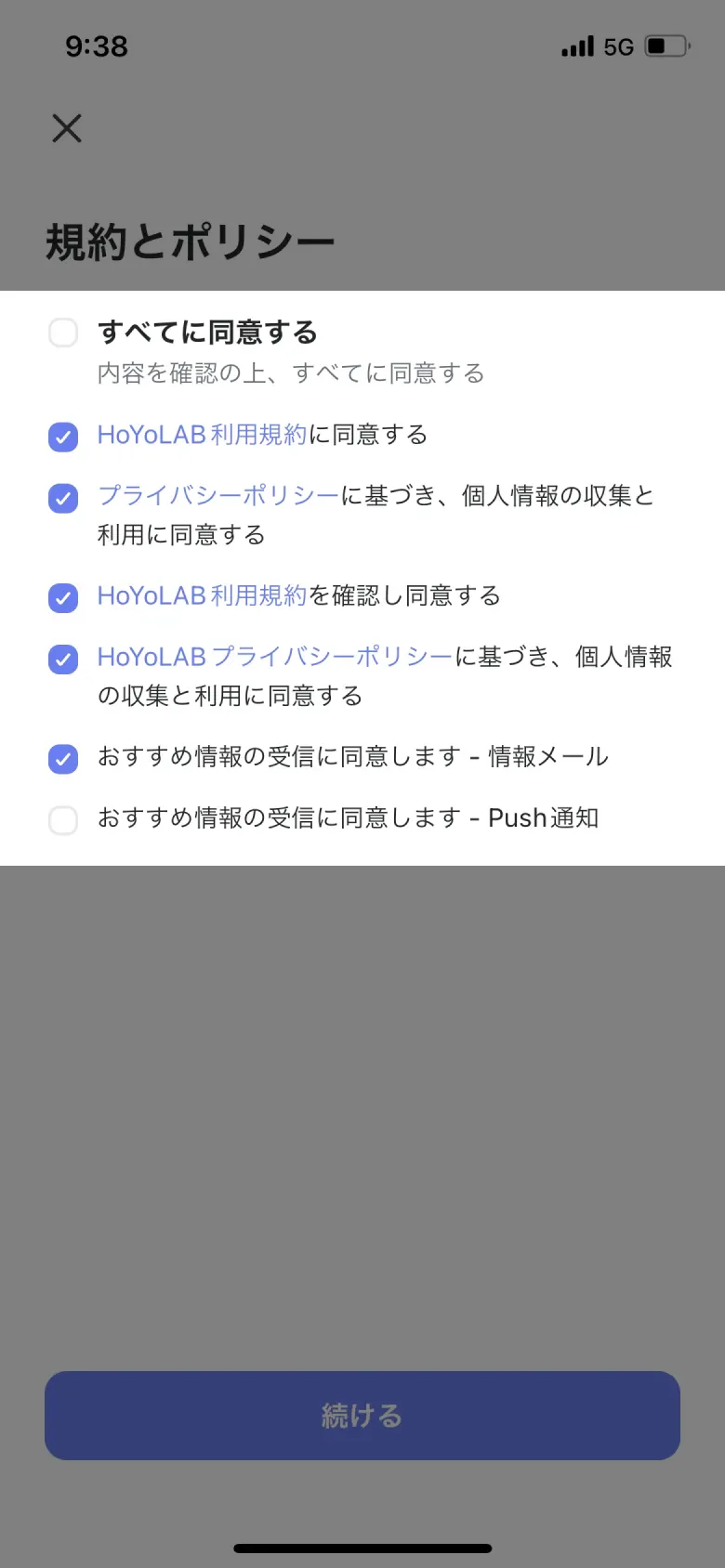The image size is (725, 1568).
Task: Disable the 情報メール recommendation consent checkbox
Action: (x=62, y=758)
